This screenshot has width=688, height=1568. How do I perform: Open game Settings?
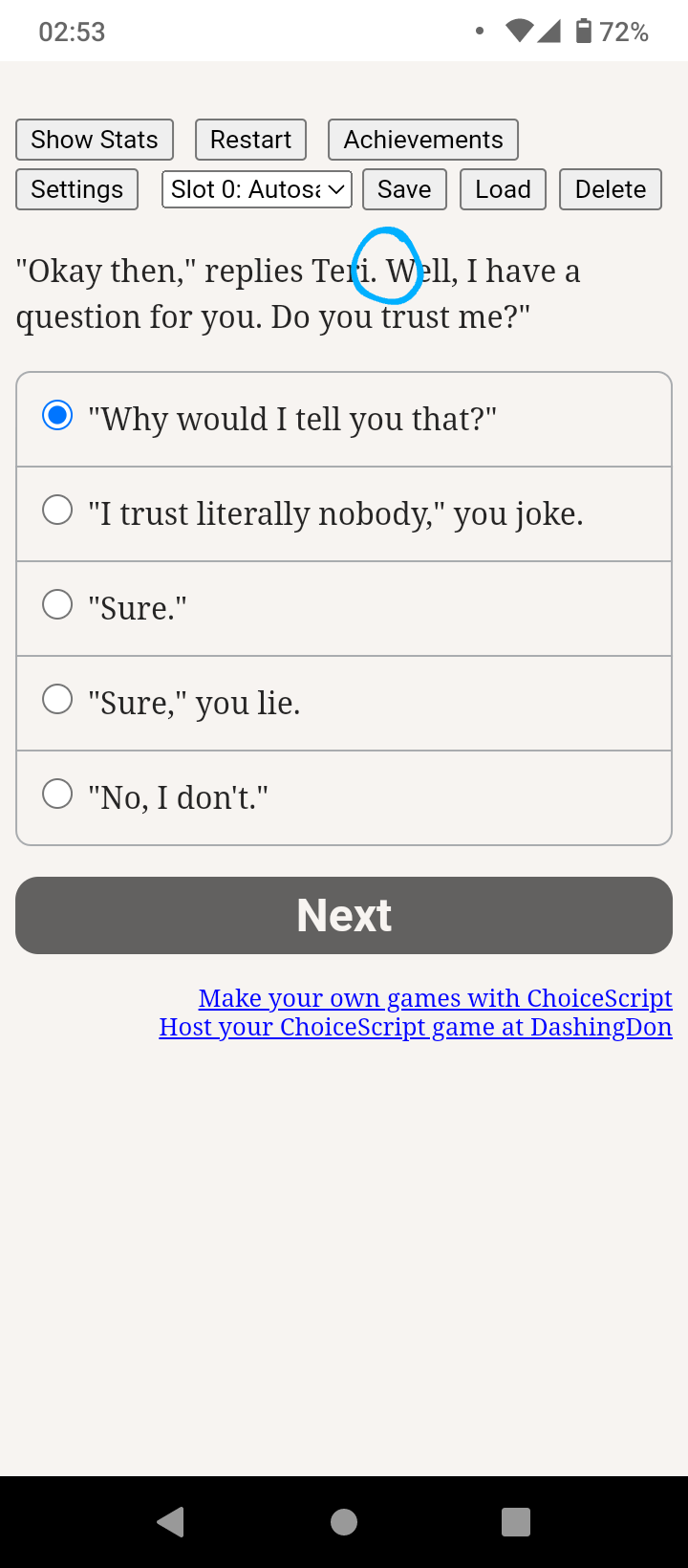tap(77, 189)
